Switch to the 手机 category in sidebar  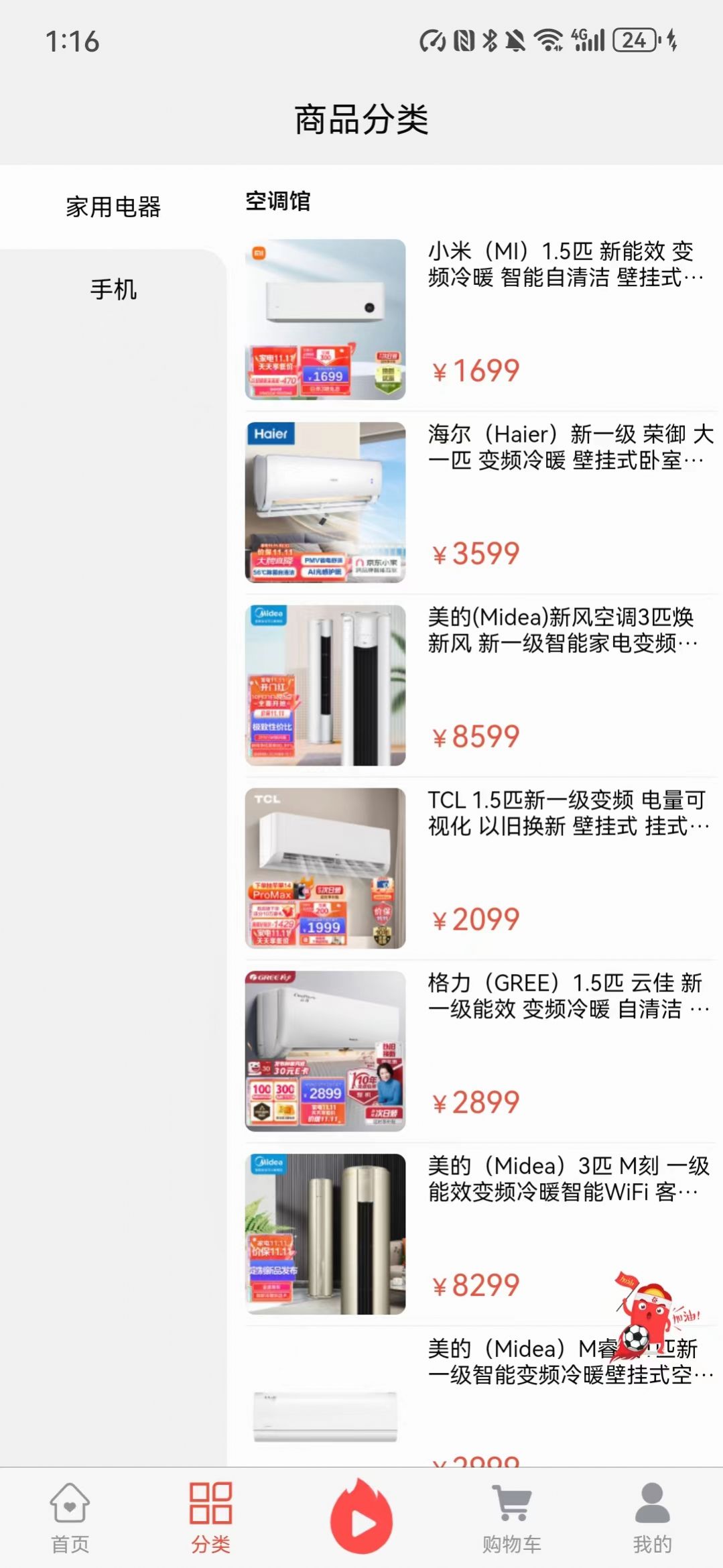pos(114,290)
